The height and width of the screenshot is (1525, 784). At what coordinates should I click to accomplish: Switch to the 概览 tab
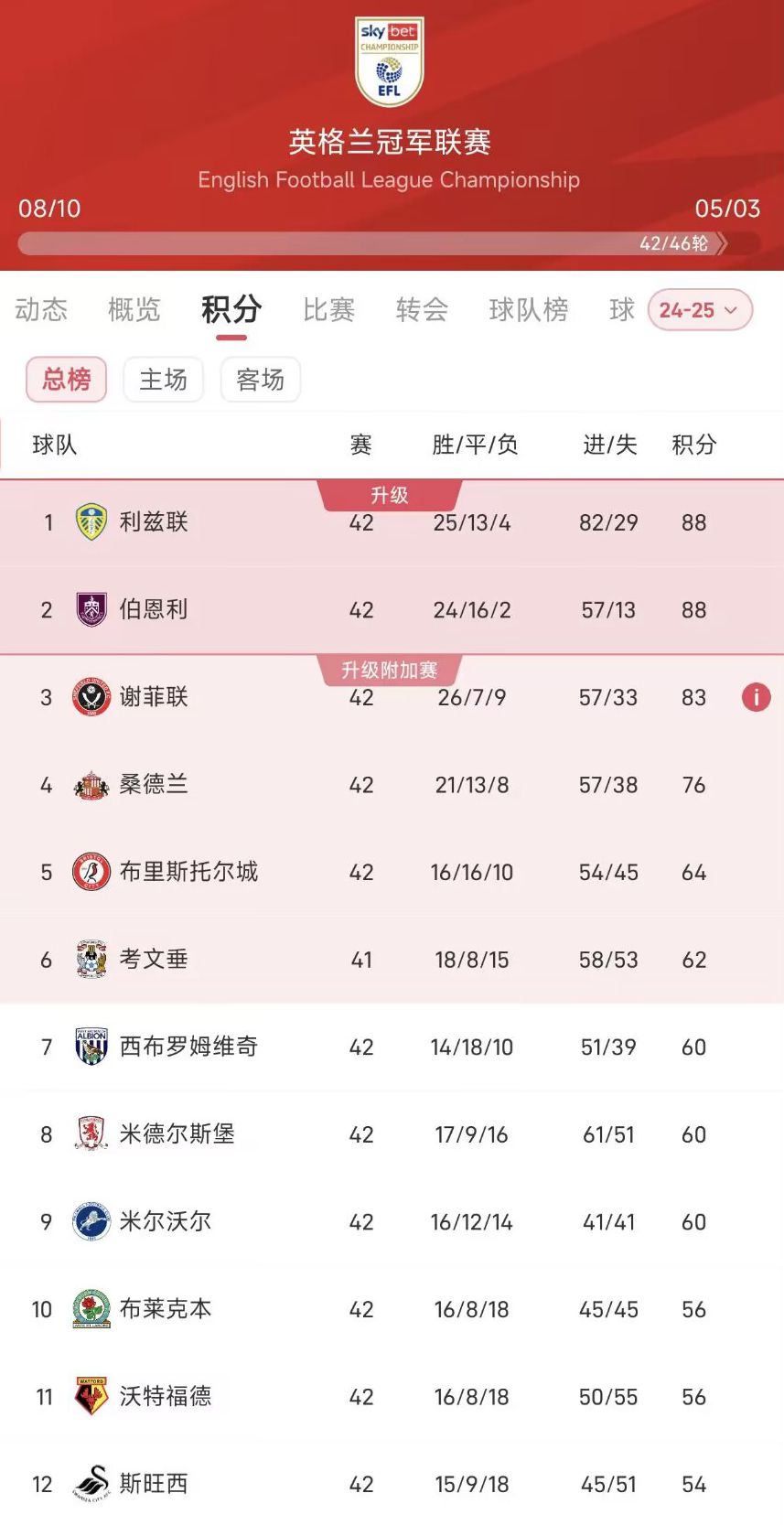(x=134, y=309)
